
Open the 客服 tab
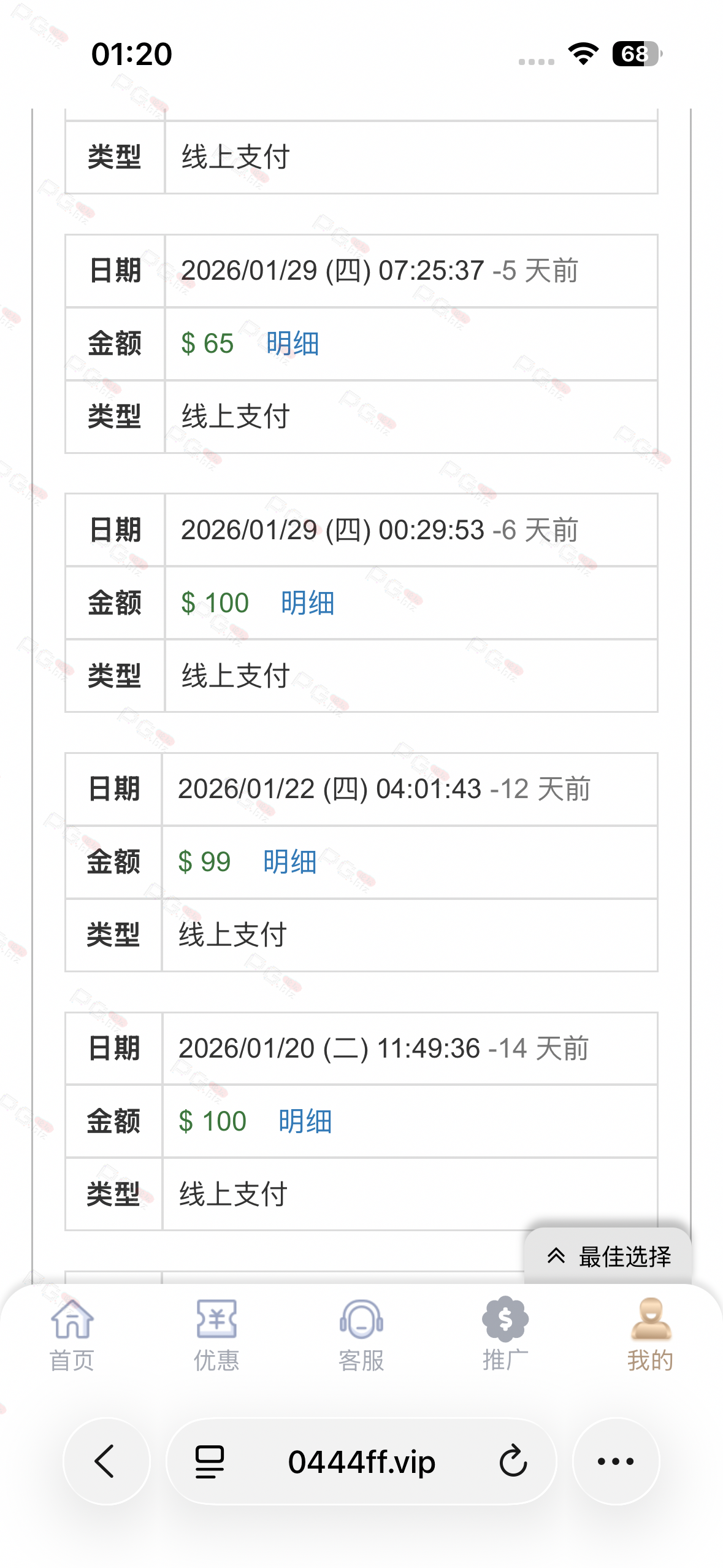click(361, 1334)
